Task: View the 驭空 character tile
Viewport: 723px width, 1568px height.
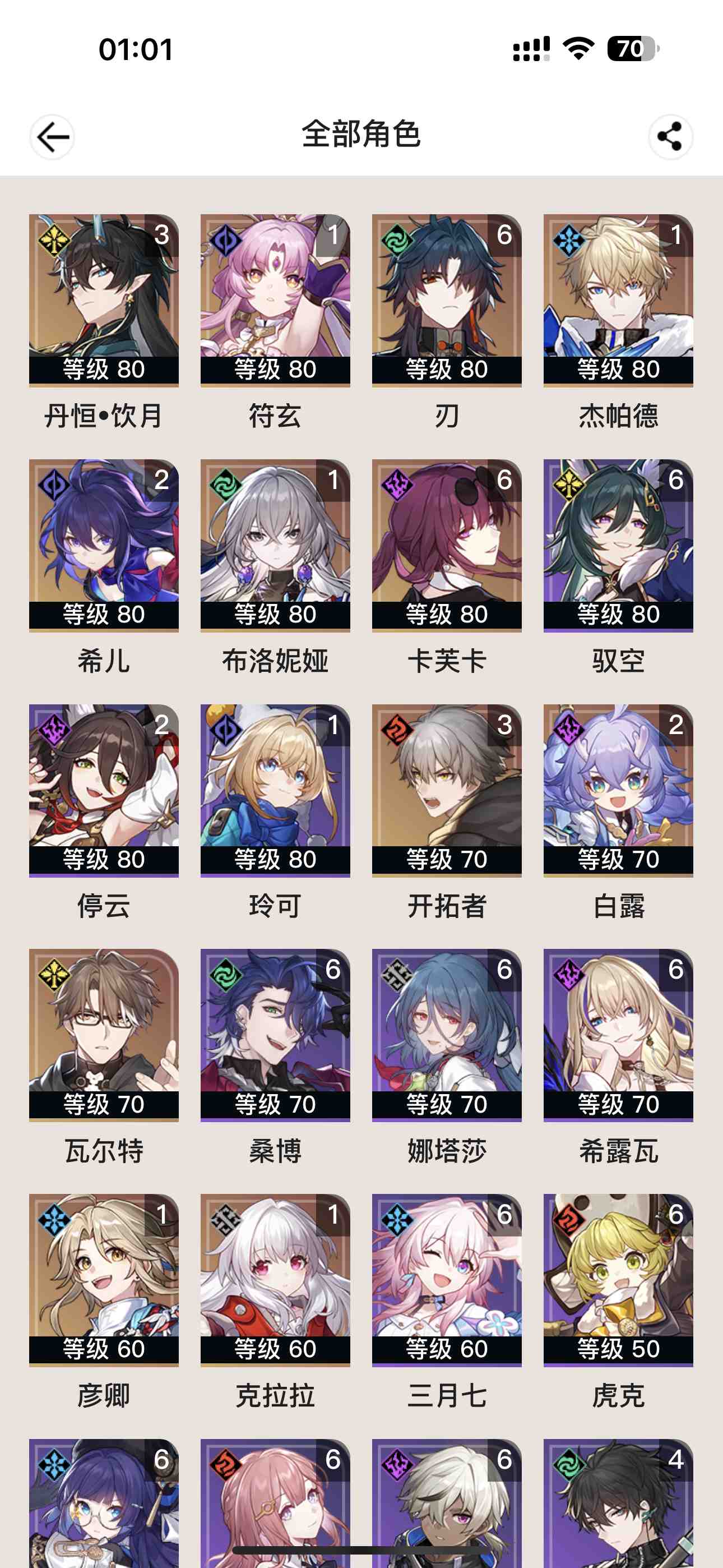Action: (x=618, y=546)
